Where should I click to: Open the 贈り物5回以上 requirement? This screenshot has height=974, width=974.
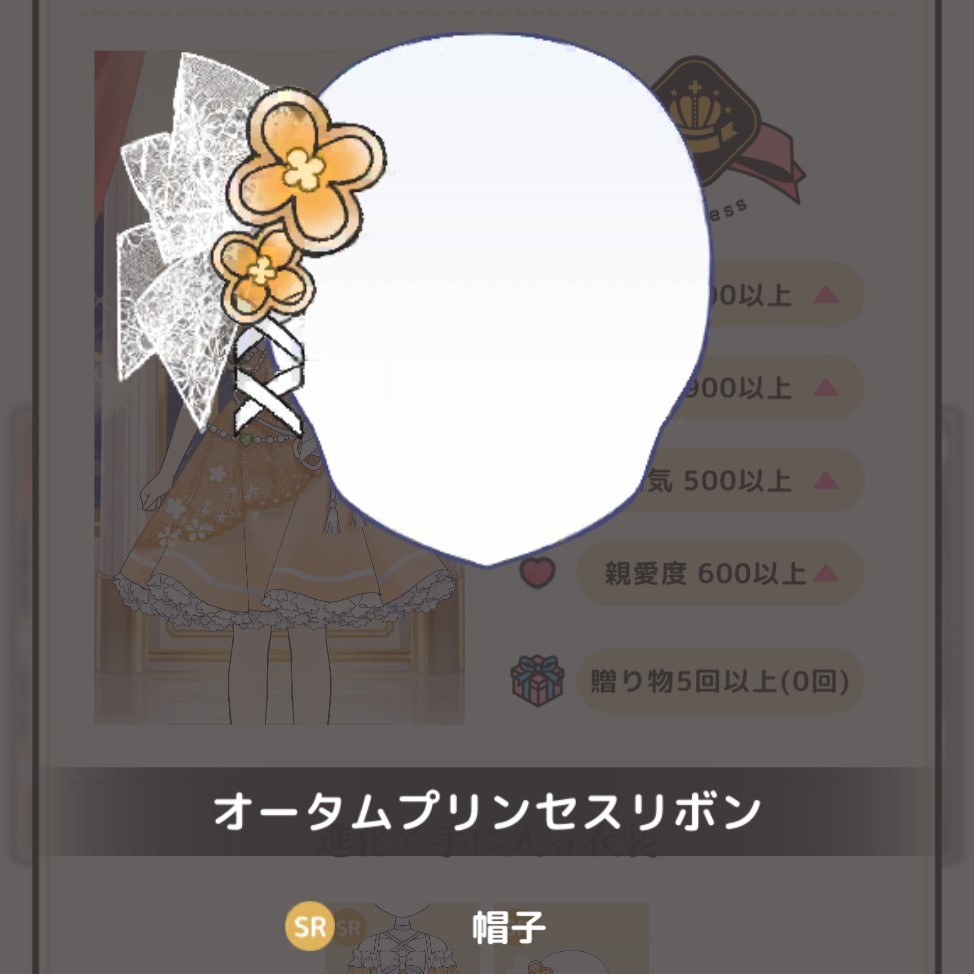tap(718, 682)
